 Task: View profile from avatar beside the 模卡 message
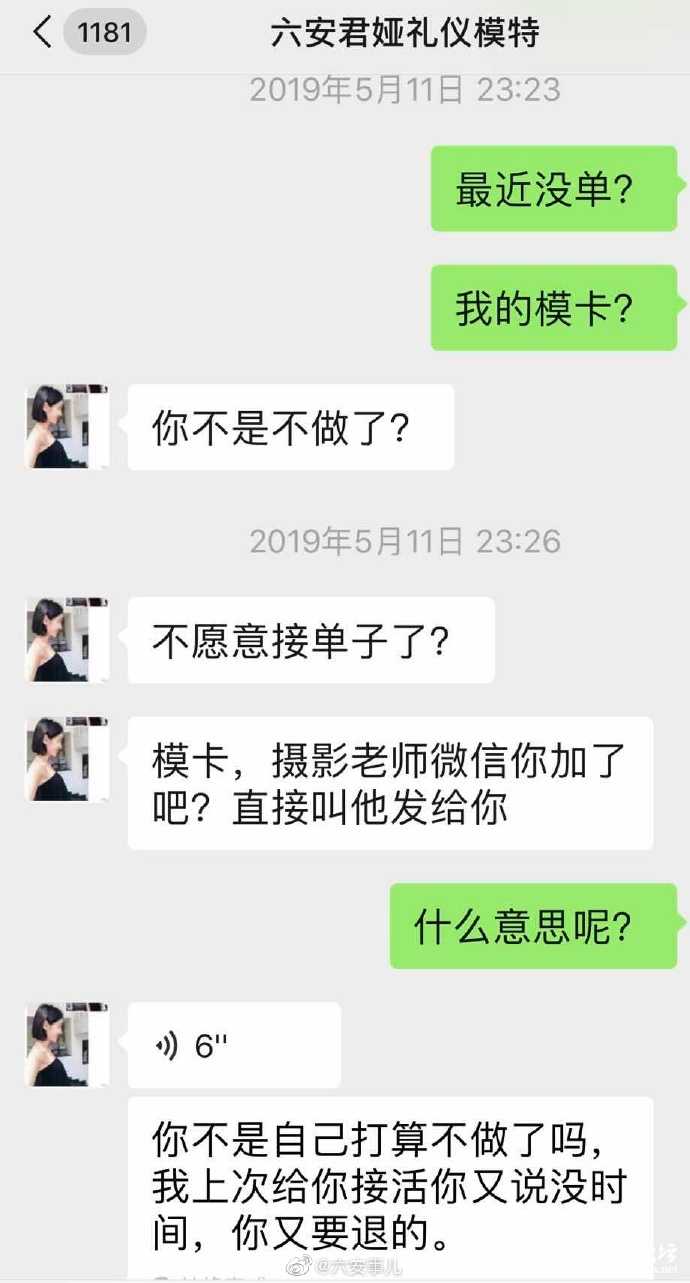click(x=66, y=758)
